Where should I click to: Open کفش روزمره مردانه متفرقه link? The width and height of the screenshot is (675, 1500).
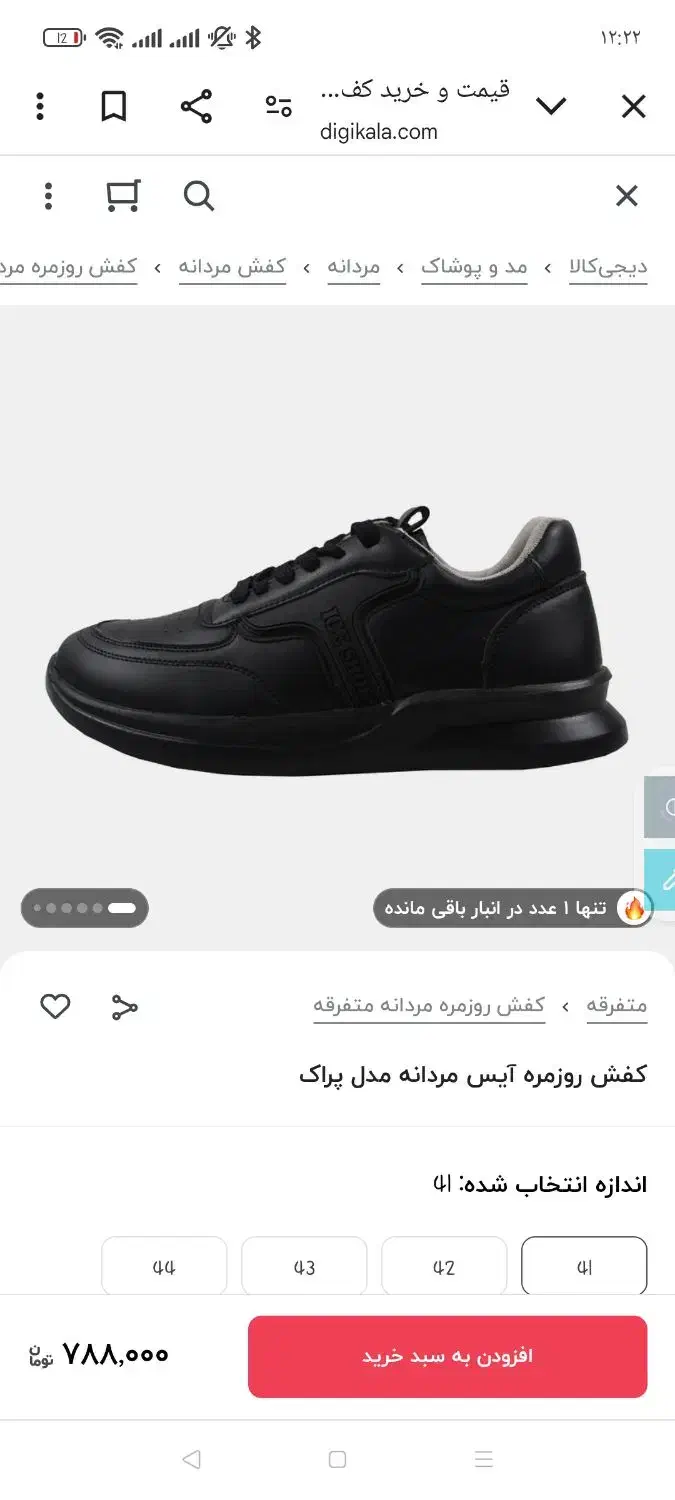(x=429, y=1005)
